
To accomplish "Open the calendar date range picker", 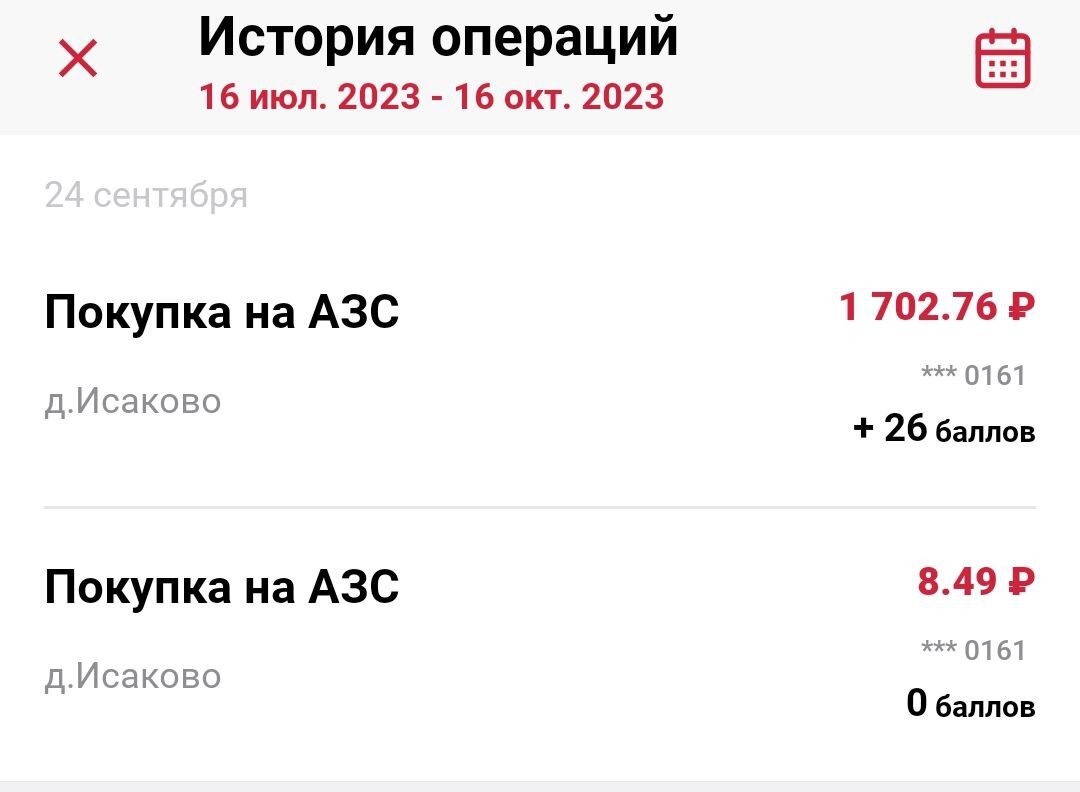I will (x=1002, y=59).
